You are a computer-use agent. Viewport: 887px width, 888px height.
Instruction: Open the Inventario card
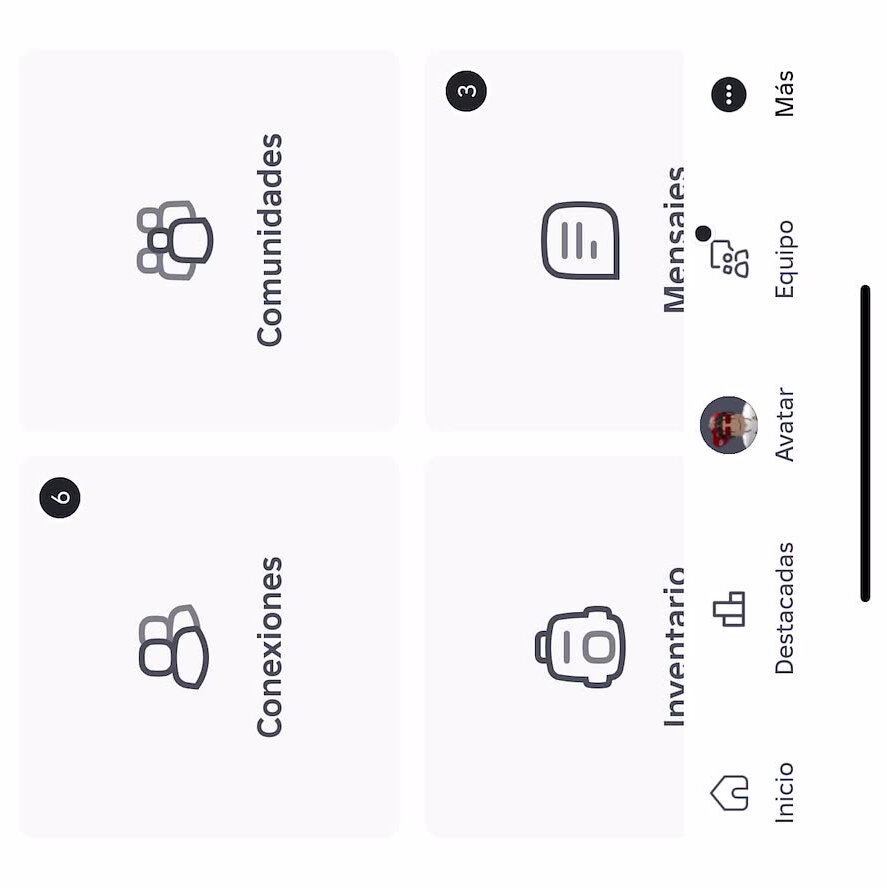[x=556, y=646]
